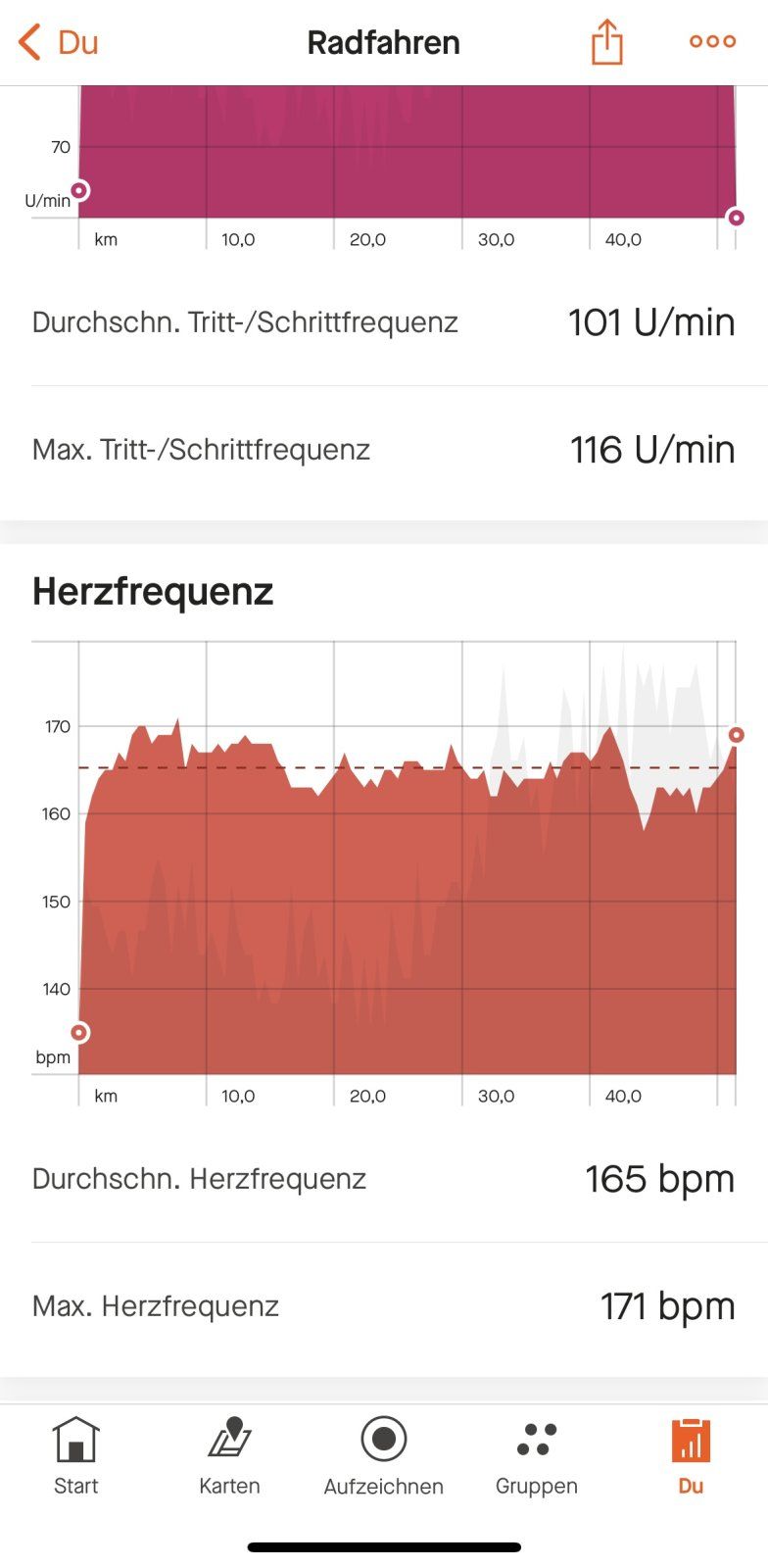The image size is (768, 1568).
Task: Tap the Herzfrequenz chart
Action: (x=407, y=872)
